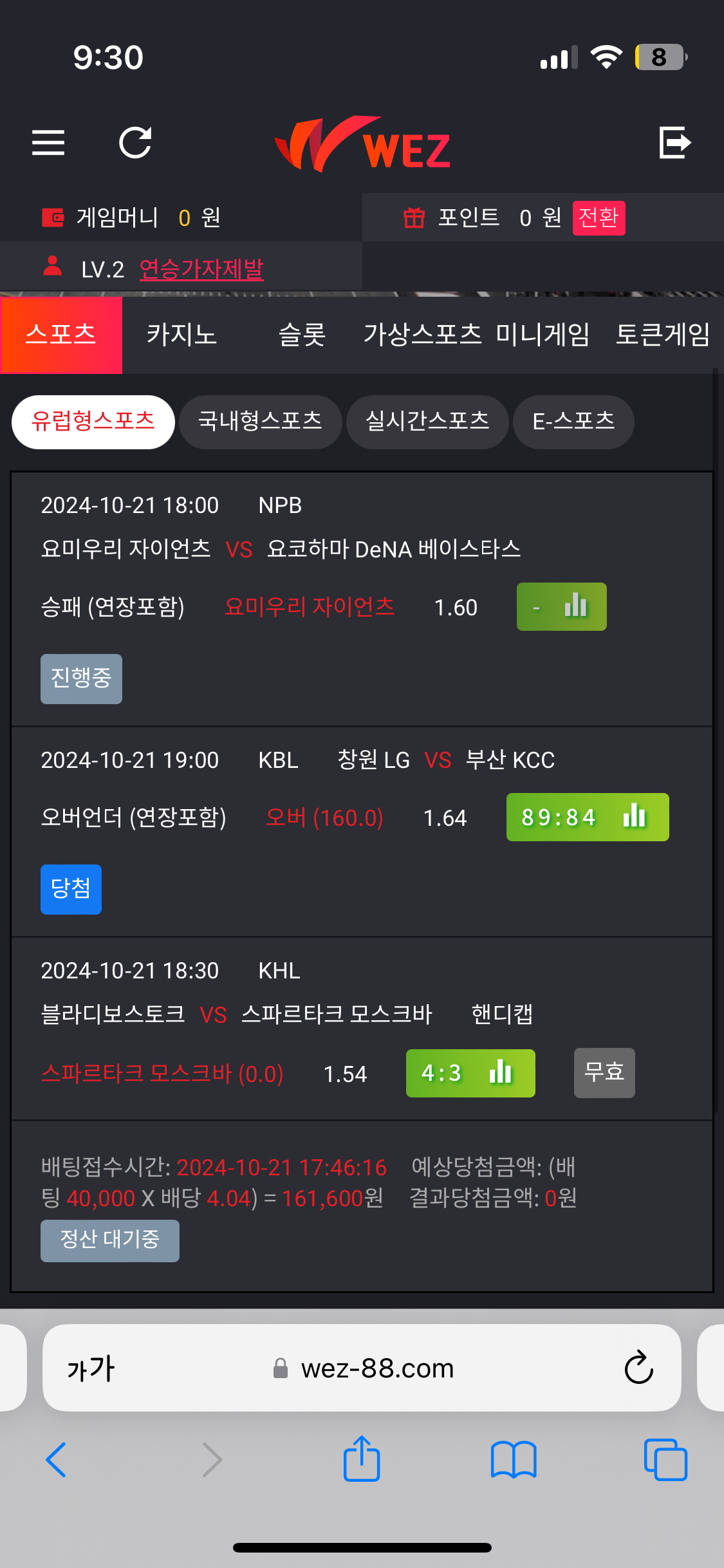Open the Safari share sheet
724x1568 pixels.
tap(362, 1459)
